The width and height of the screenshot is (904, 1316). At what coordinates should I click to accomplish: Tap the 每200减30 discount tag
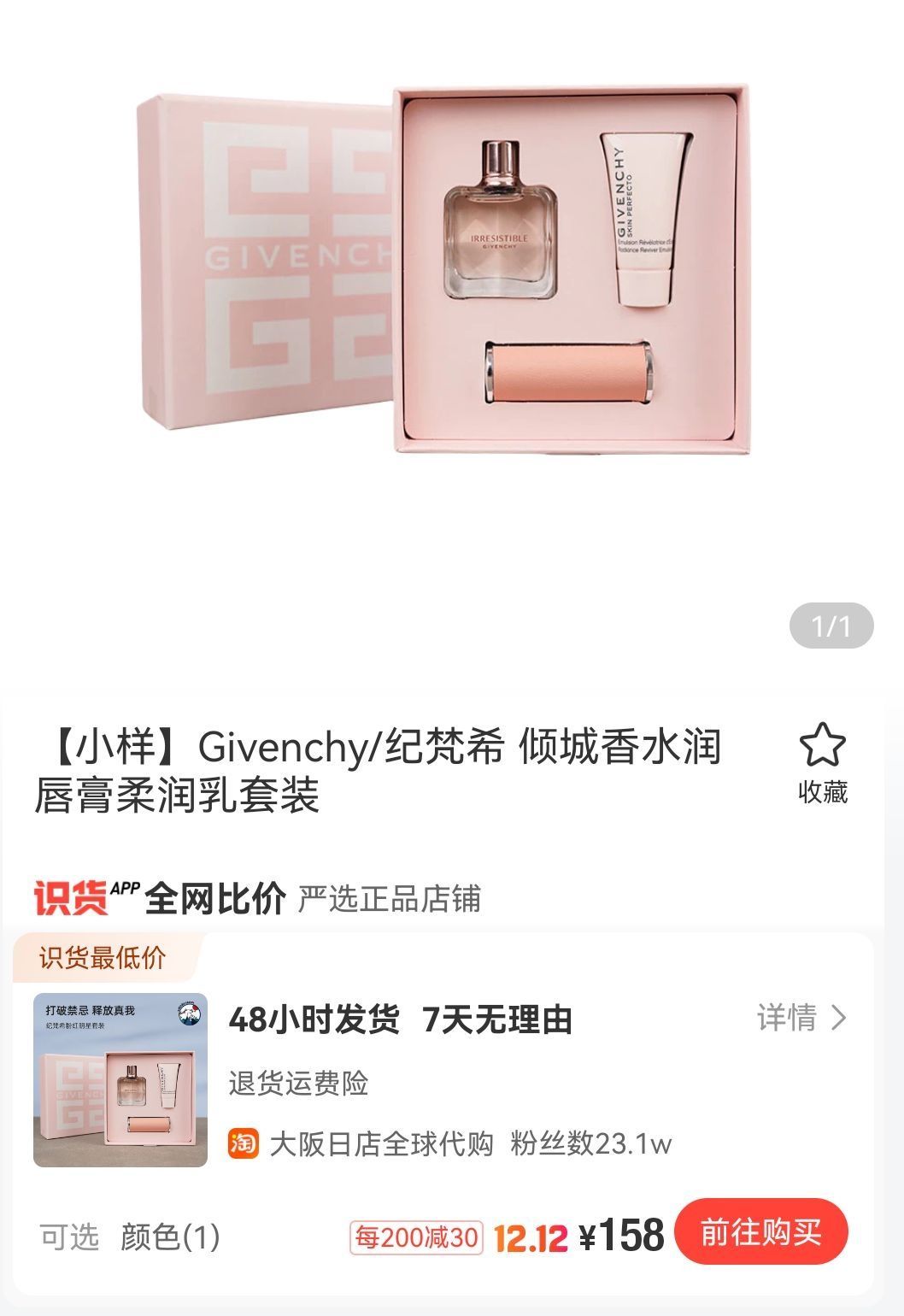[x=416, y=1237]
